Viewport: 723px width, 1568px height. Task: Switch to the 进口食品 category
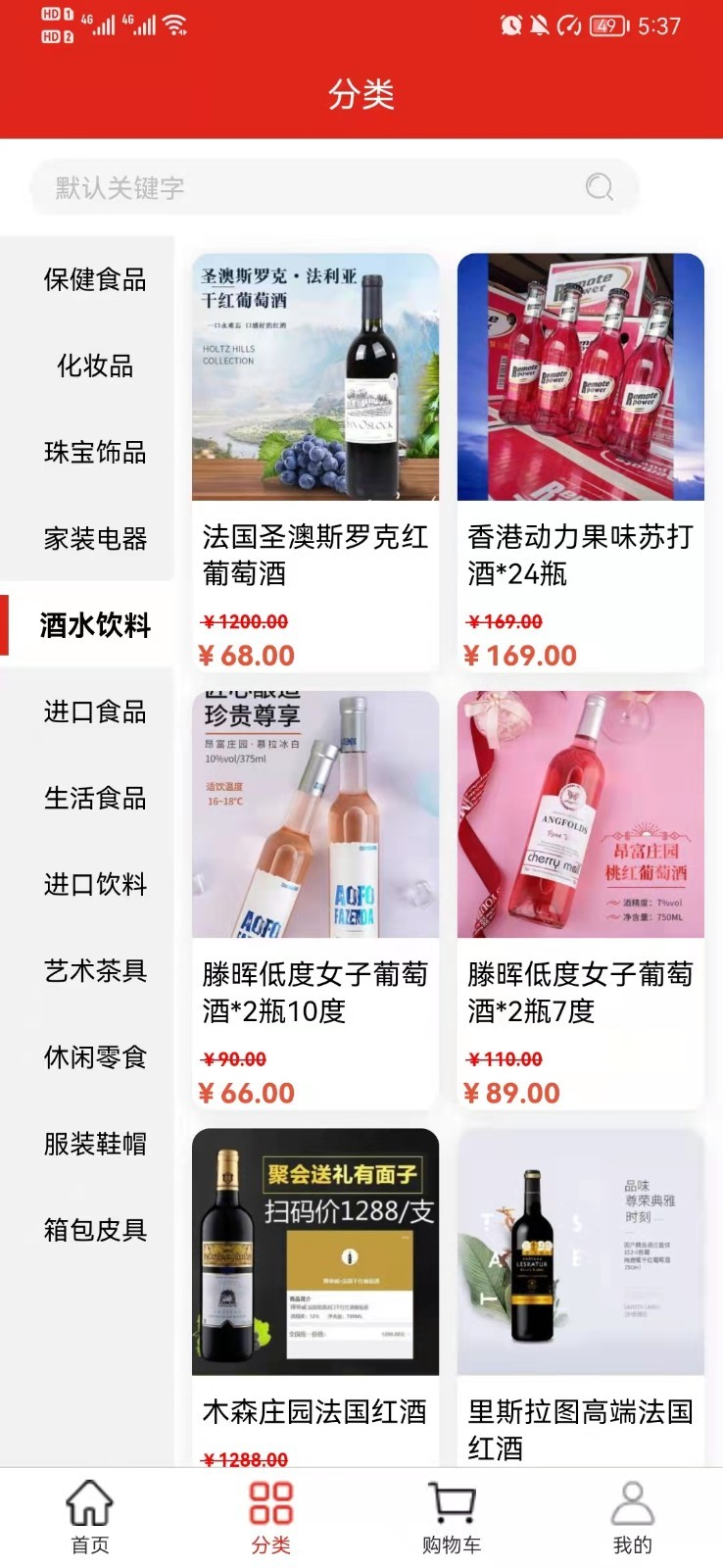95,711
